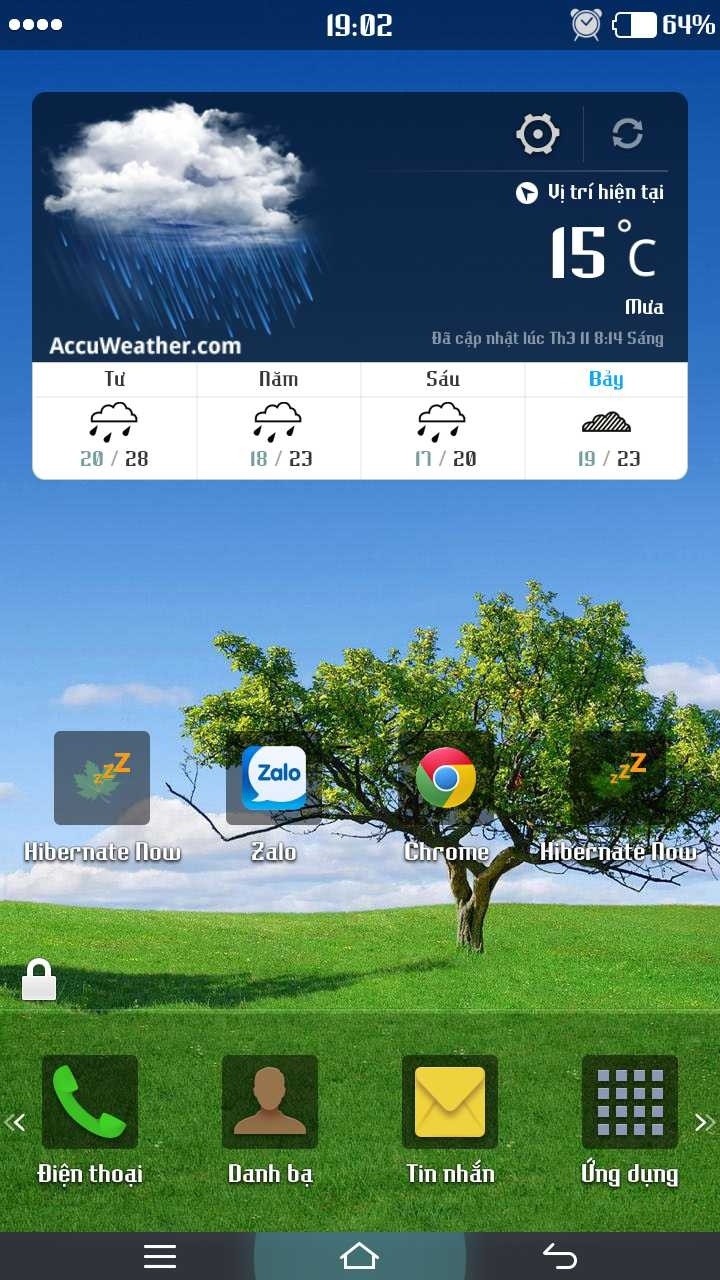Tap the menu button in navigation bar

pyautogui.click(x=160, y=1256)
